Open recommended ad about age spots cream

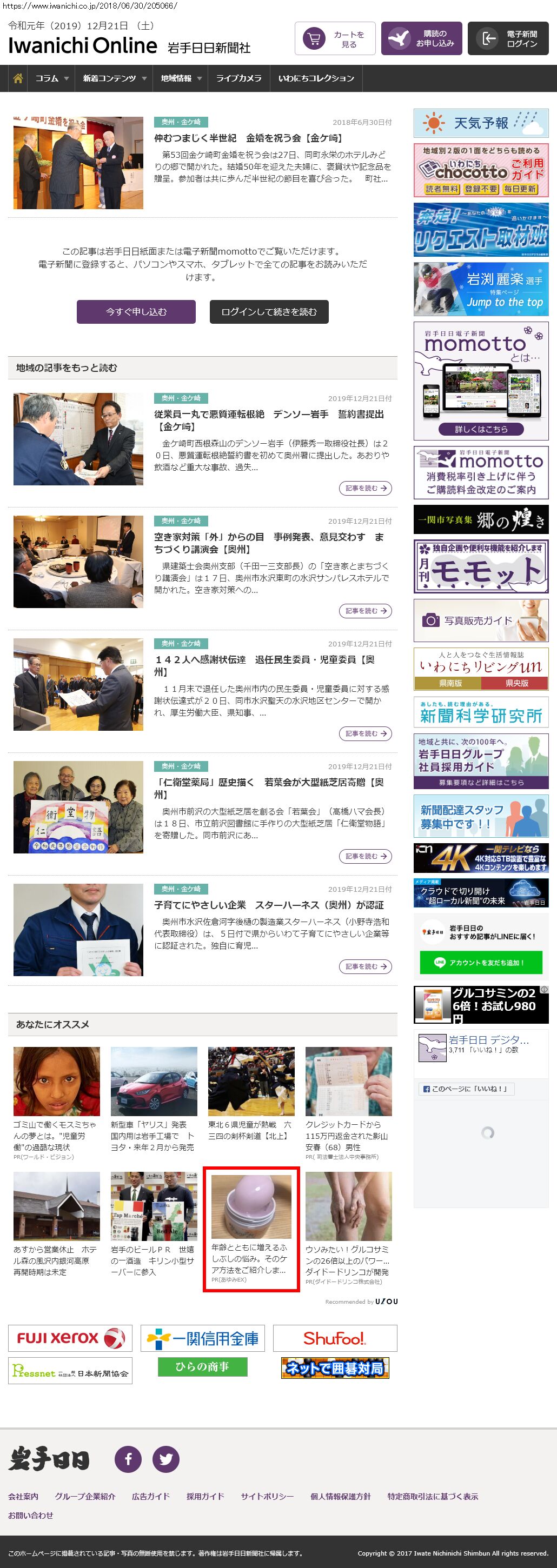click(251, 1229)
